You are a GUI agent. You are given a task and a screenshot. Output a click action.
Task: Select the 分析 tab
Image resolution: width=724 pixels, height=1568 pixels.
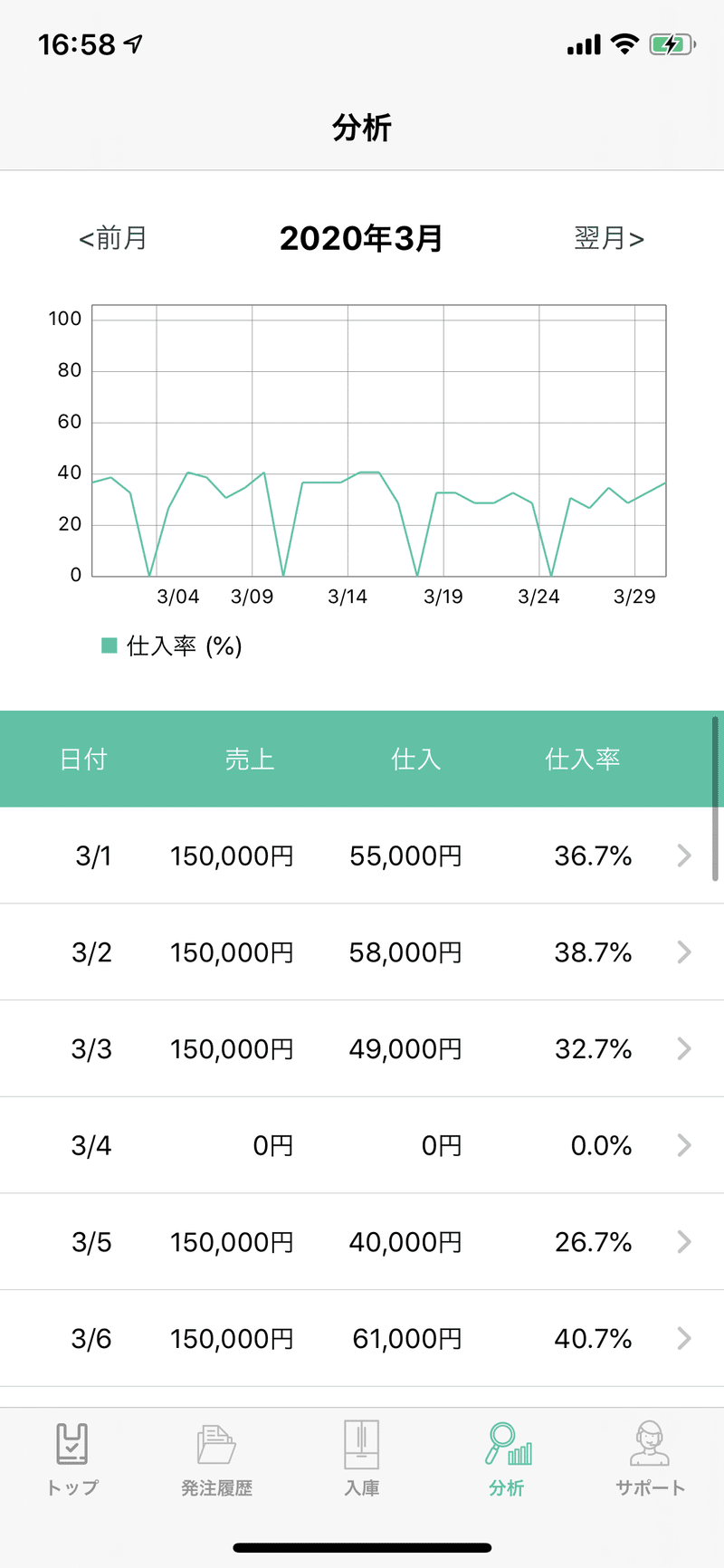(x=507, y=1458)
